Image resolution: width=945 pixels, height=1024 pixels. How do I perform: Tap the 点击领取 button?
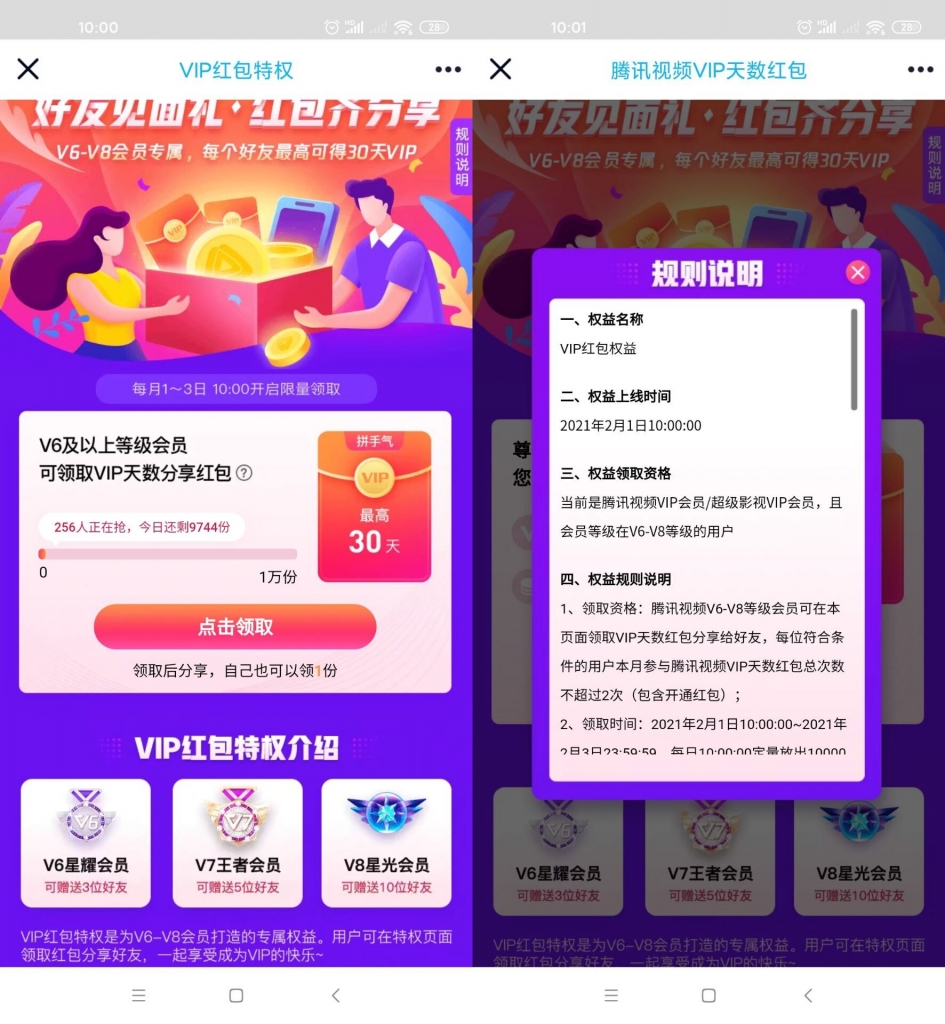pos(235,627)
